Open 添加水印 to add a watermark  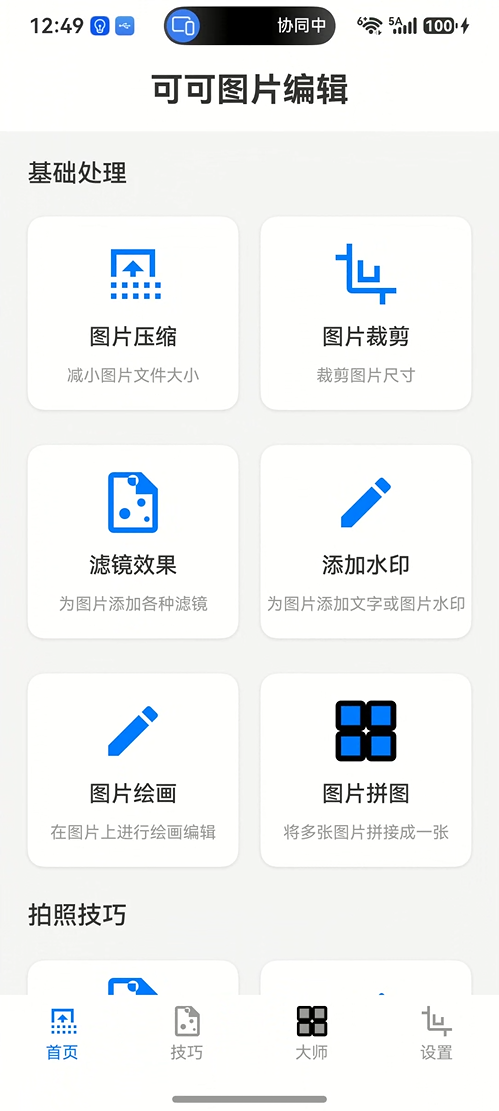tap(366, 541)
